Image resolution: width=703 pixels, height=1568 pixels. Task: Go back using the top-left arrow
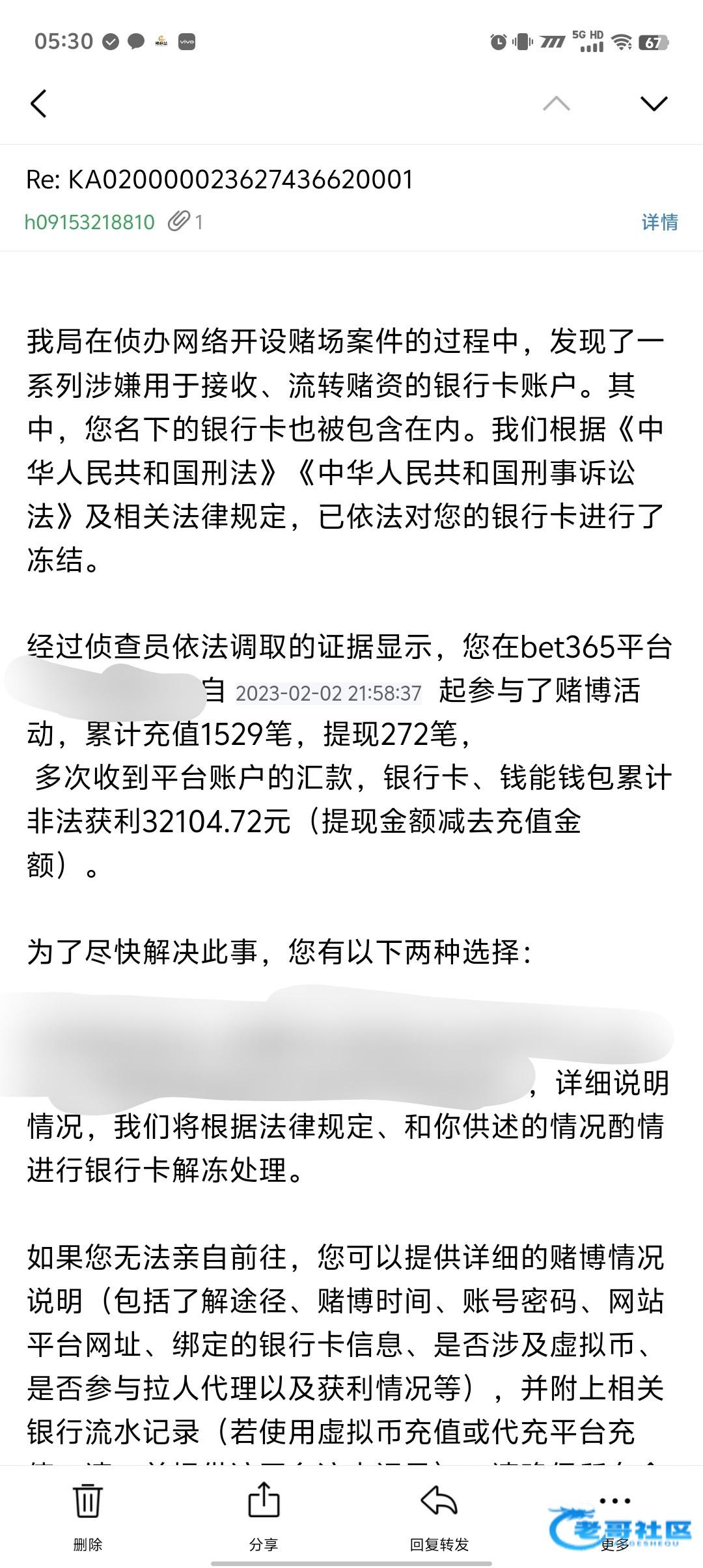click(x=39, y=104)
